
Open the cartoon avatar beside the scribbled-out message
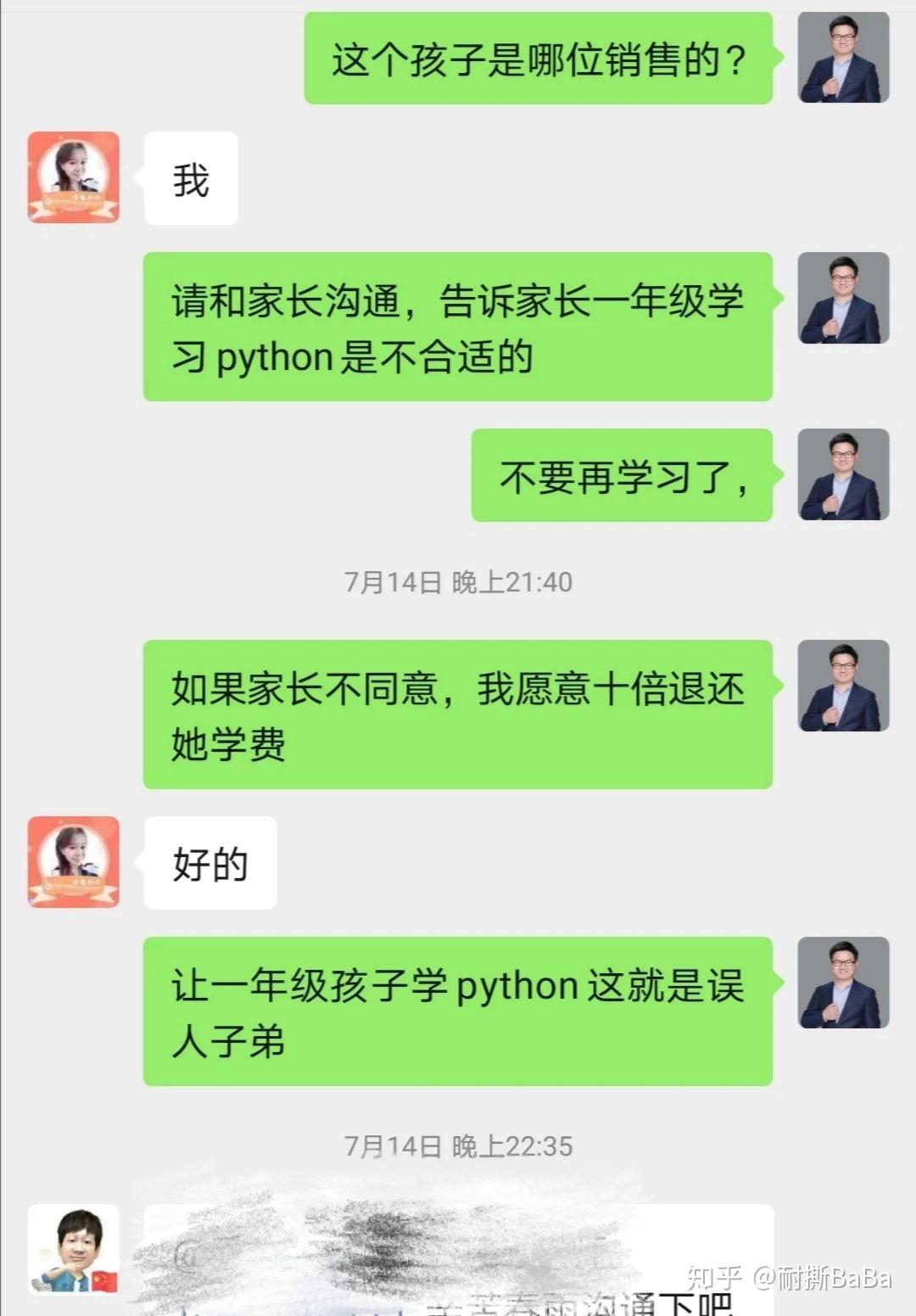(x=74, y=1249)
